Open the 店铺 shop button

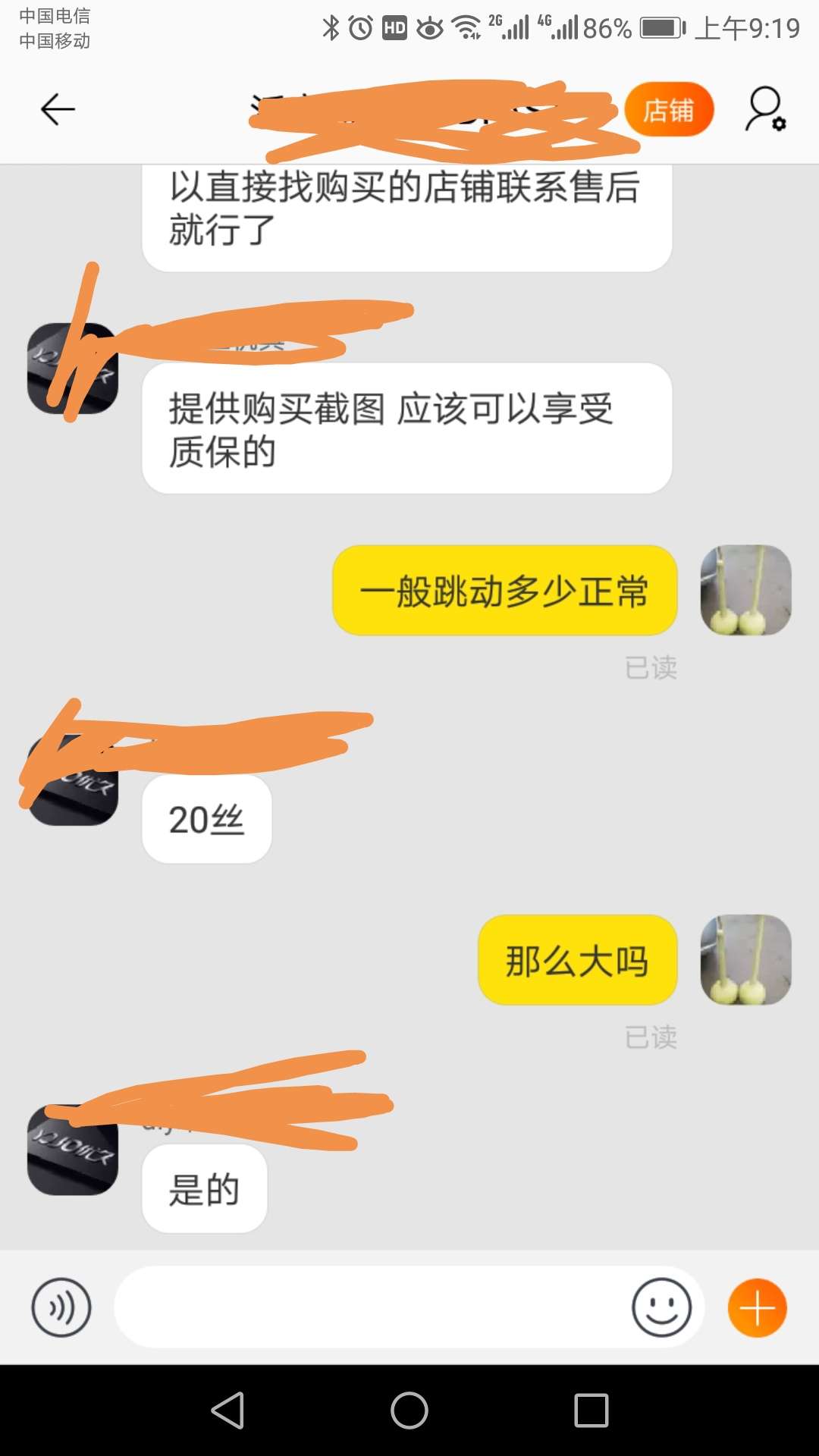click(x=669, y=110)
